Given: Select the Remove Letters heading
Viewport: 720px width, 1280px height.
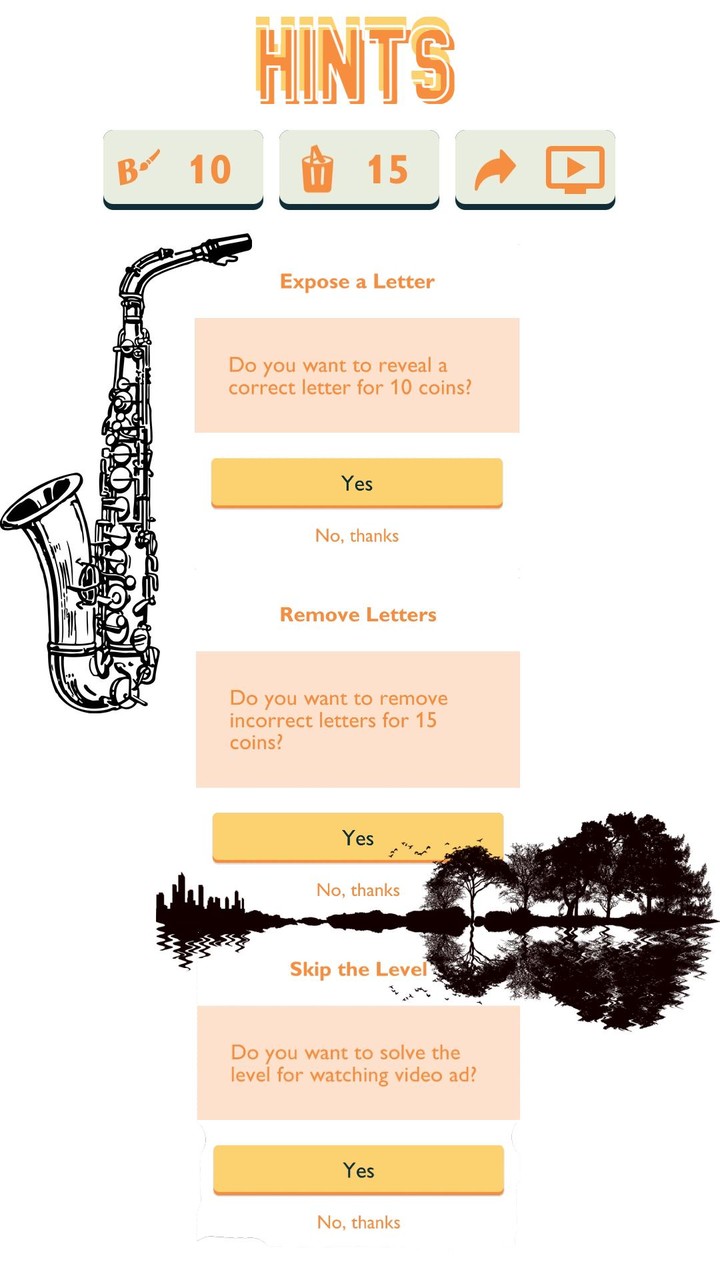Looking at the screenshot, I should (x=357, y=615).
